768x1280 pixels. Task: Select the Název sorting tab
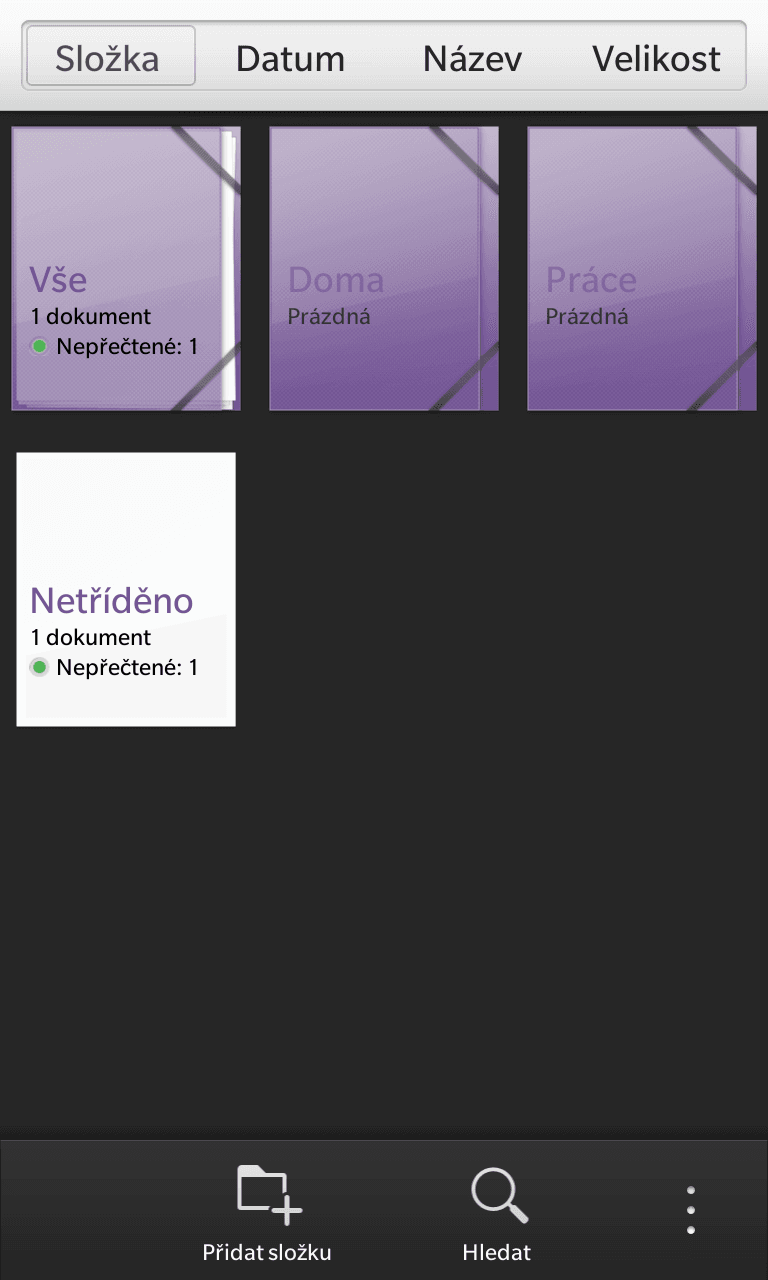click(x=472, y=57)
